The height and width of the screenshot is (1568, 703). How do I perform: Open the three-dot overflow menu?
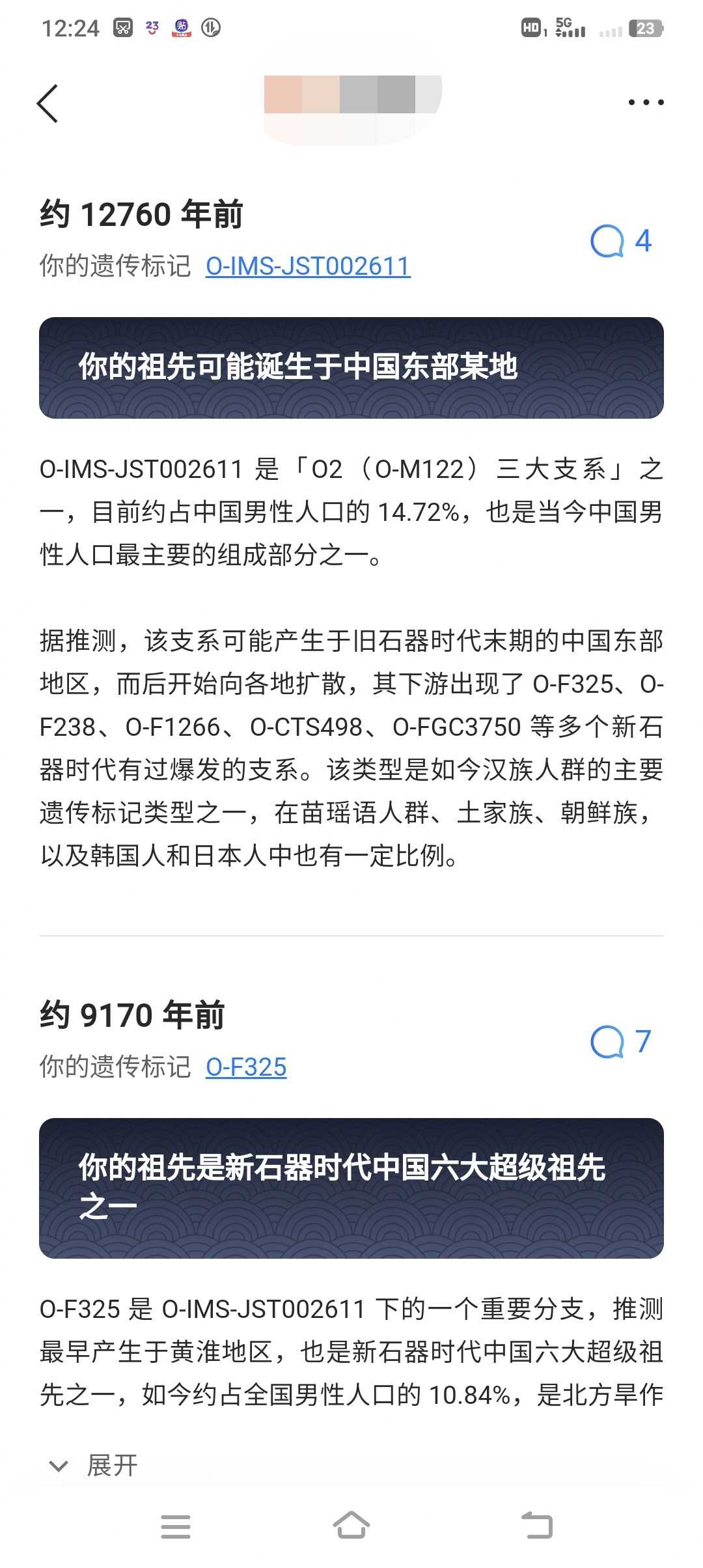(x=645, y=102)
